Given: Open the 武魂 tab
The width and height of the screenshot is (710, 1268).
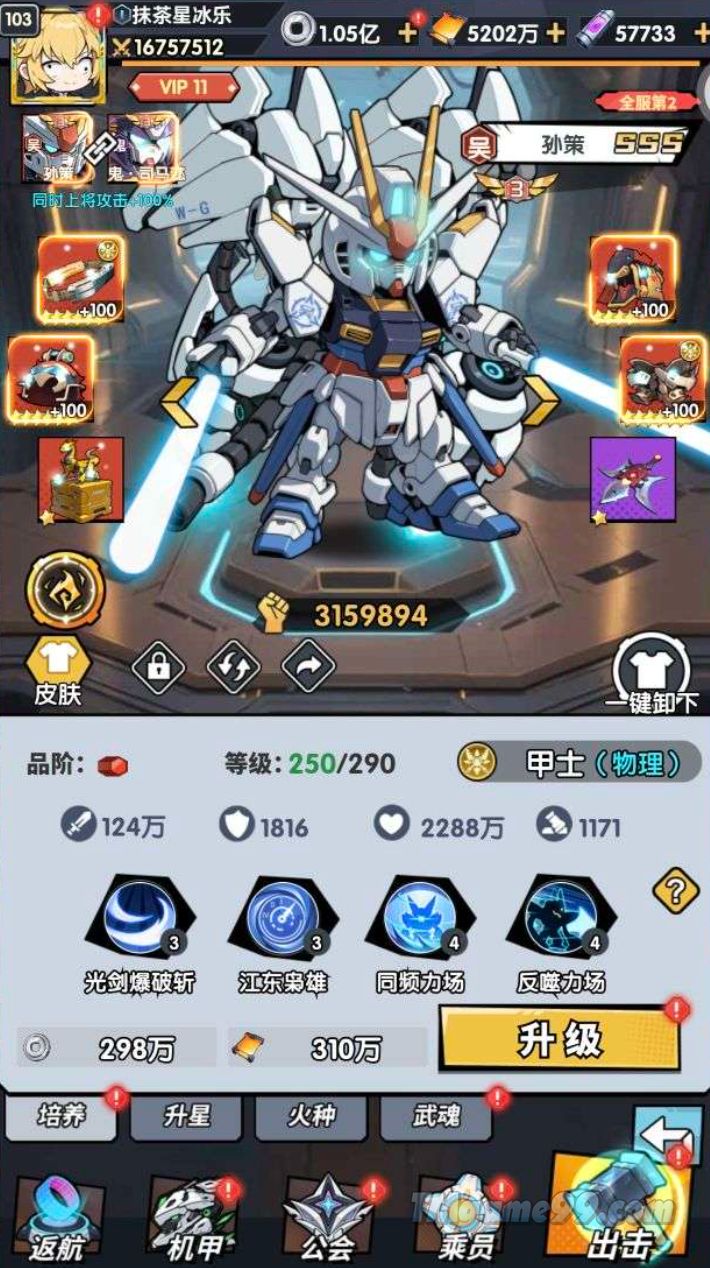Looking at the screenshot, I should tap(436, 1115).
